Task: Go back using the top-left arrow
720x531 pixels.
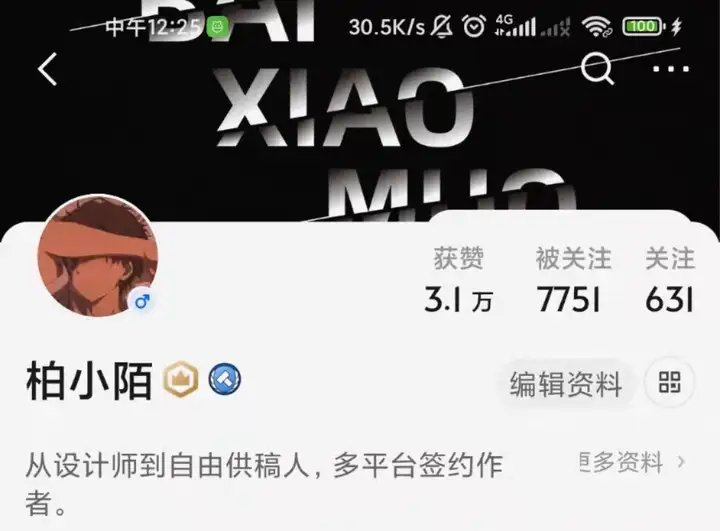Action: click(x=47, y=69)
